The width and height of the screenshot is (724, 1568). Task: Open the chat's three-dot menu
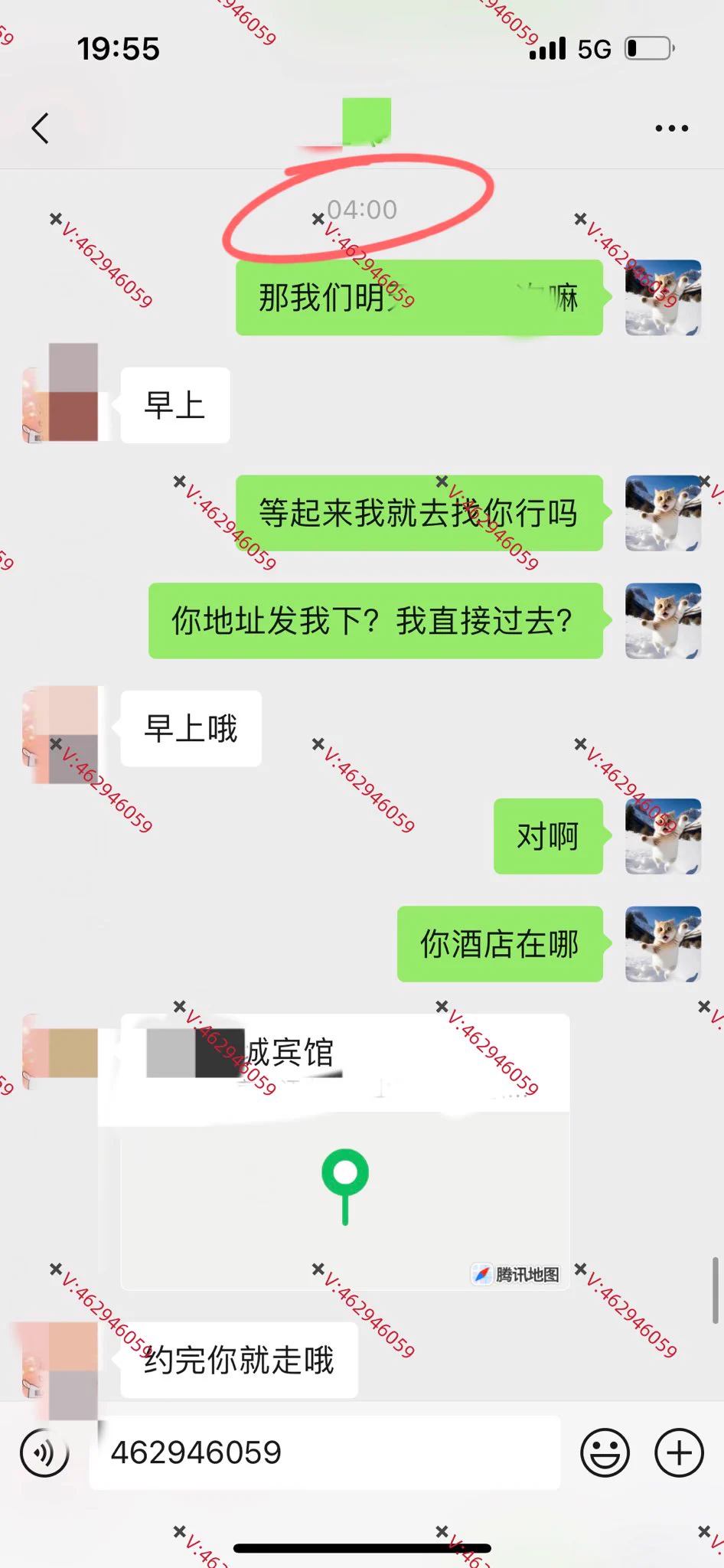click(x=671, y=129)
